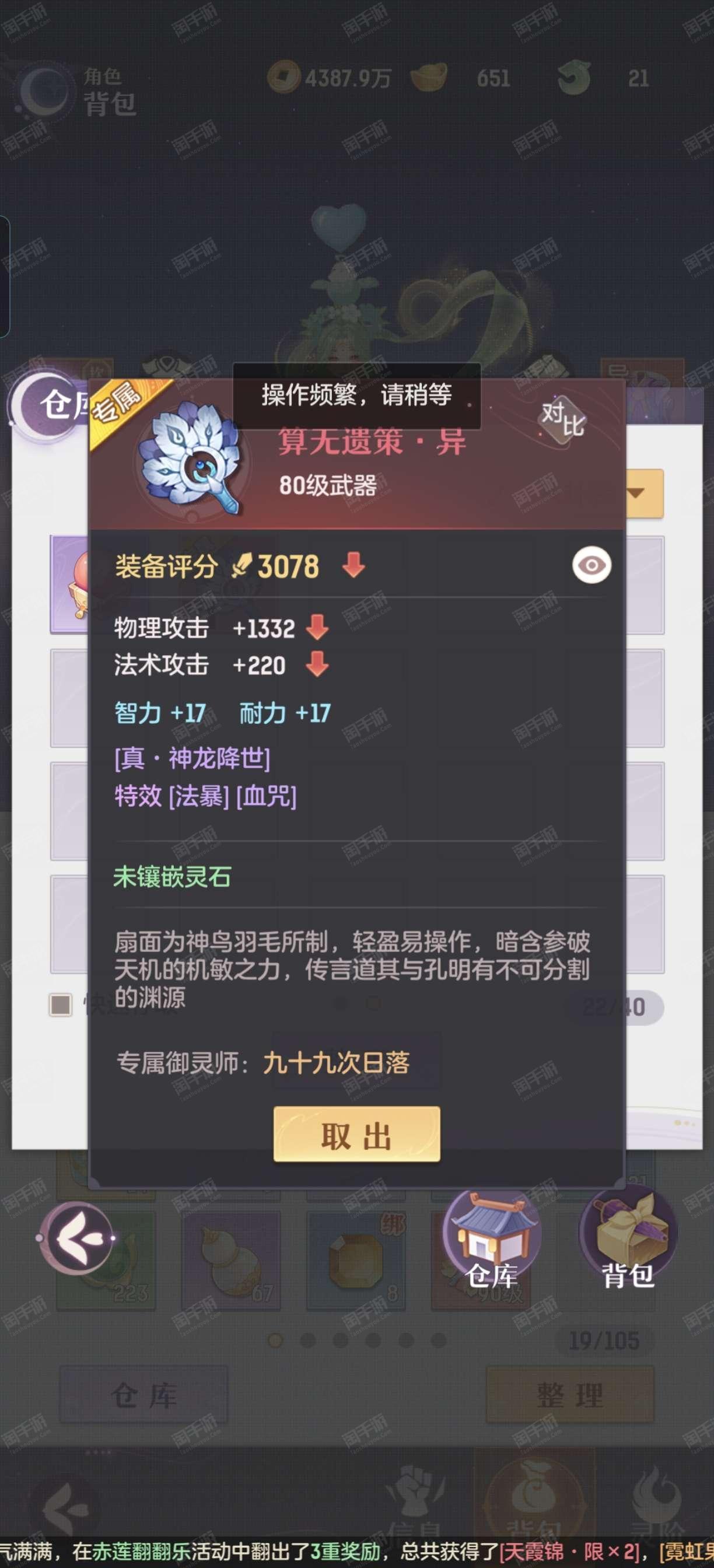The image size is (714, 1568).
Task: Toggle the eye icon beside equipment score
Action: (x=591, y=565)
